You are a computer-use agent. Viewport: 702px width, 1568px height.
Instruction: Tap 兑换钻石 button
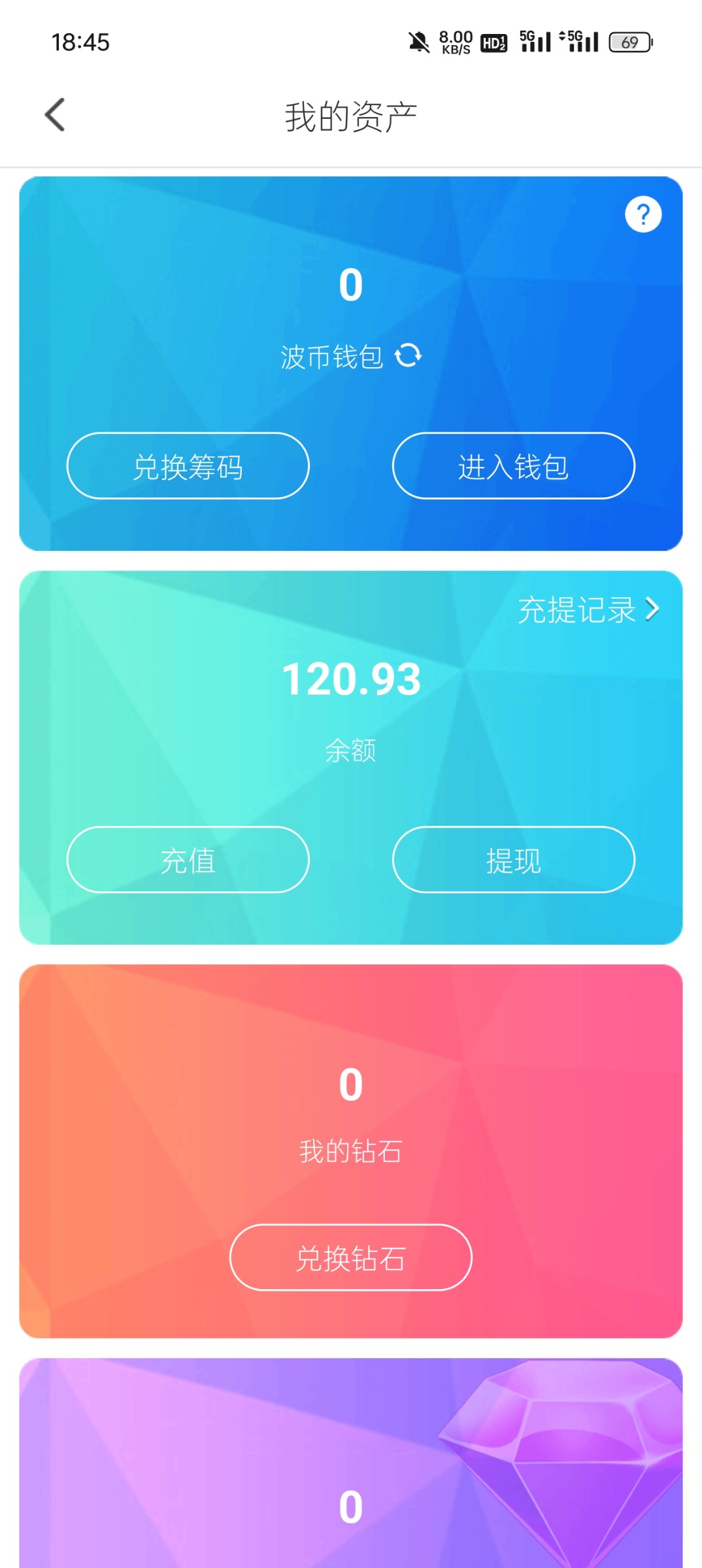click(x=350, y=1257)
